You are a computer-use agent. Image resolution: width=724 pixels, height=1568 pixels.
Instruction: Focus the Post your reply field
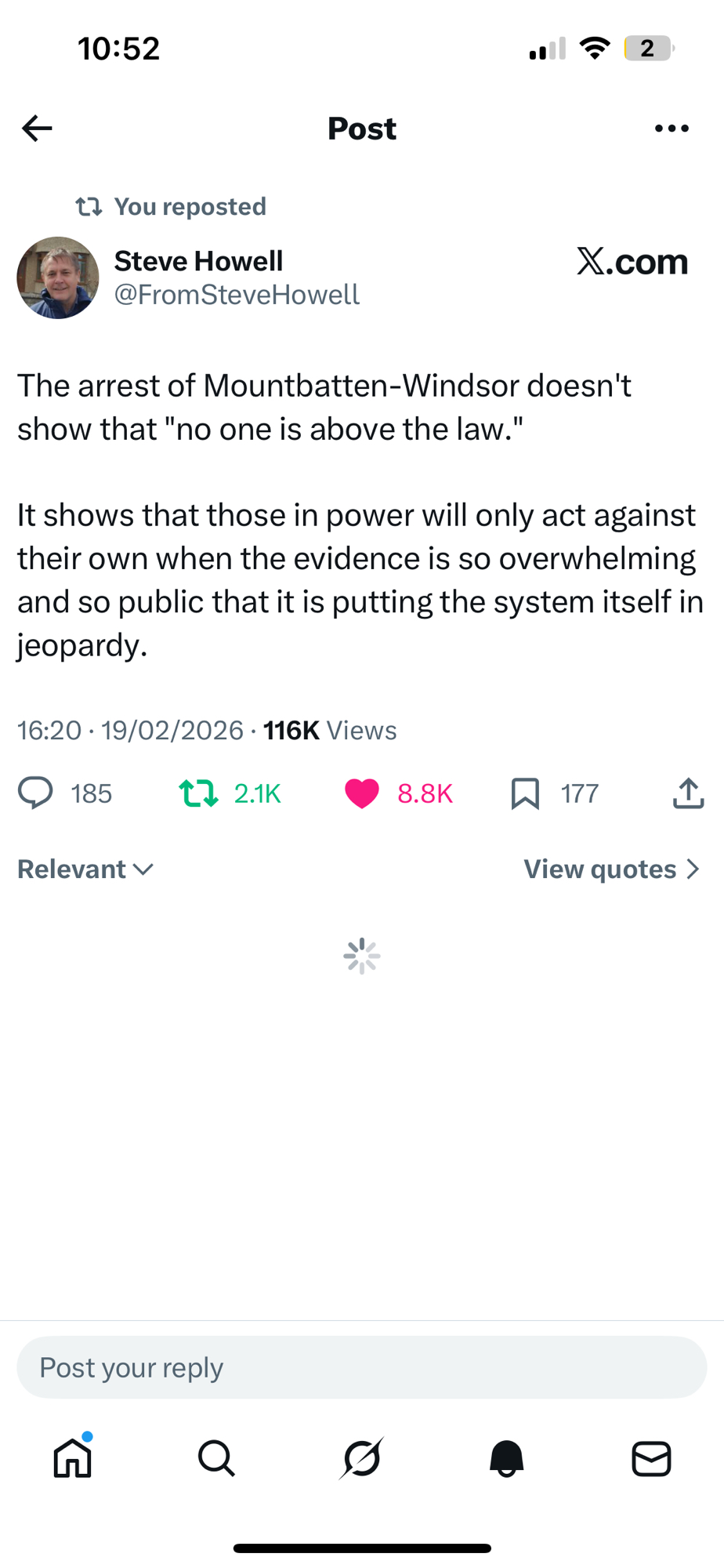[x=362, y=1367]
